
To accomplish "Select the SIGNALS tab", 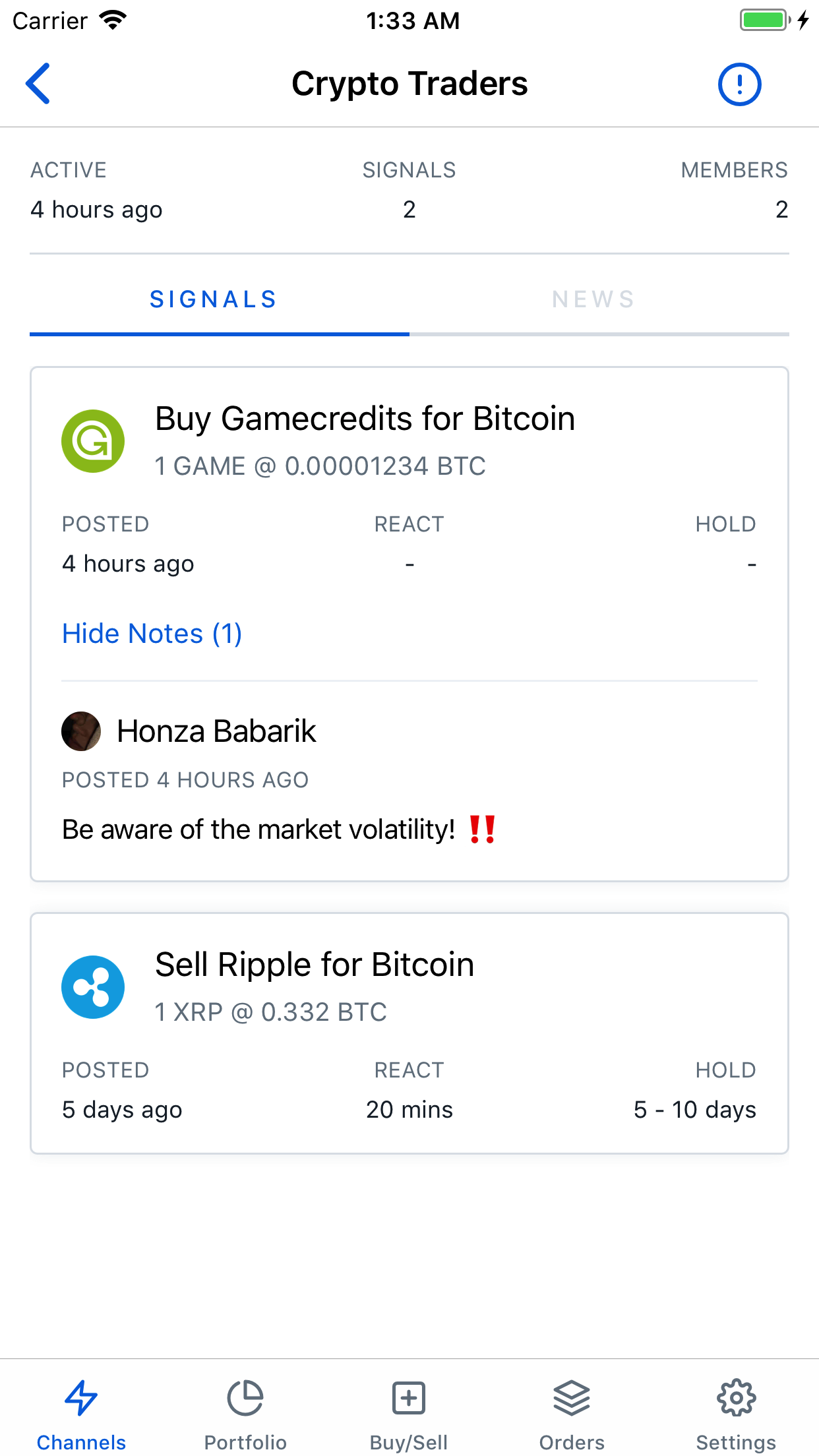I will pyautogui.click(x=213, y=299).
